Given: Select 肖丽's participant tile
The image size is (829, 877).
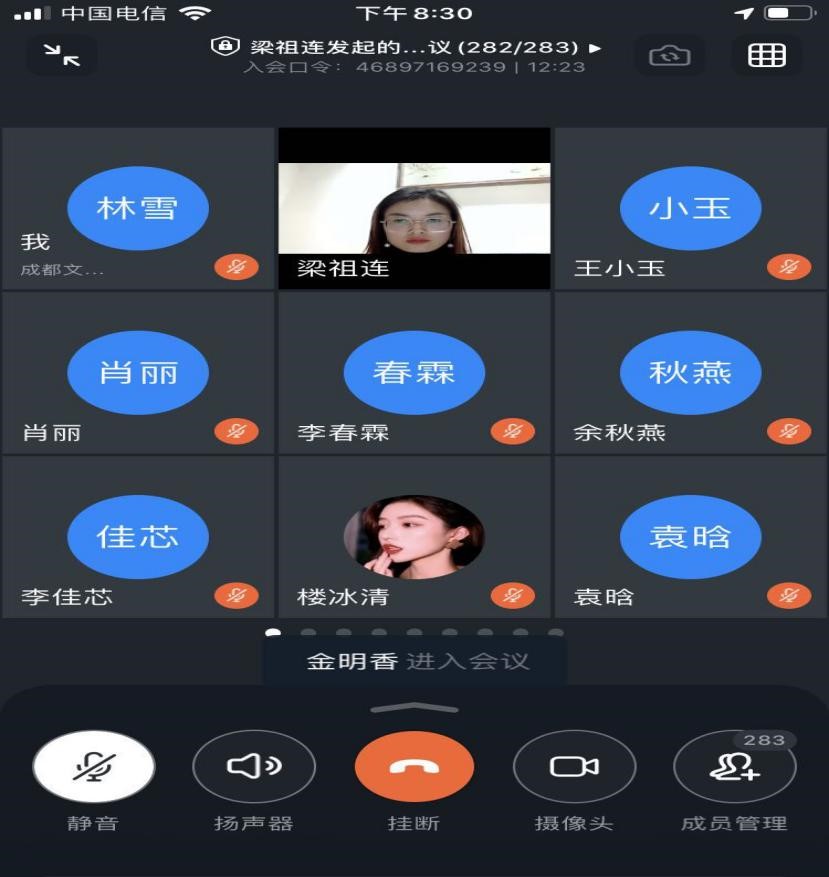Looking at the screenshot, I should pyautogui.click(x=137, y=373).
